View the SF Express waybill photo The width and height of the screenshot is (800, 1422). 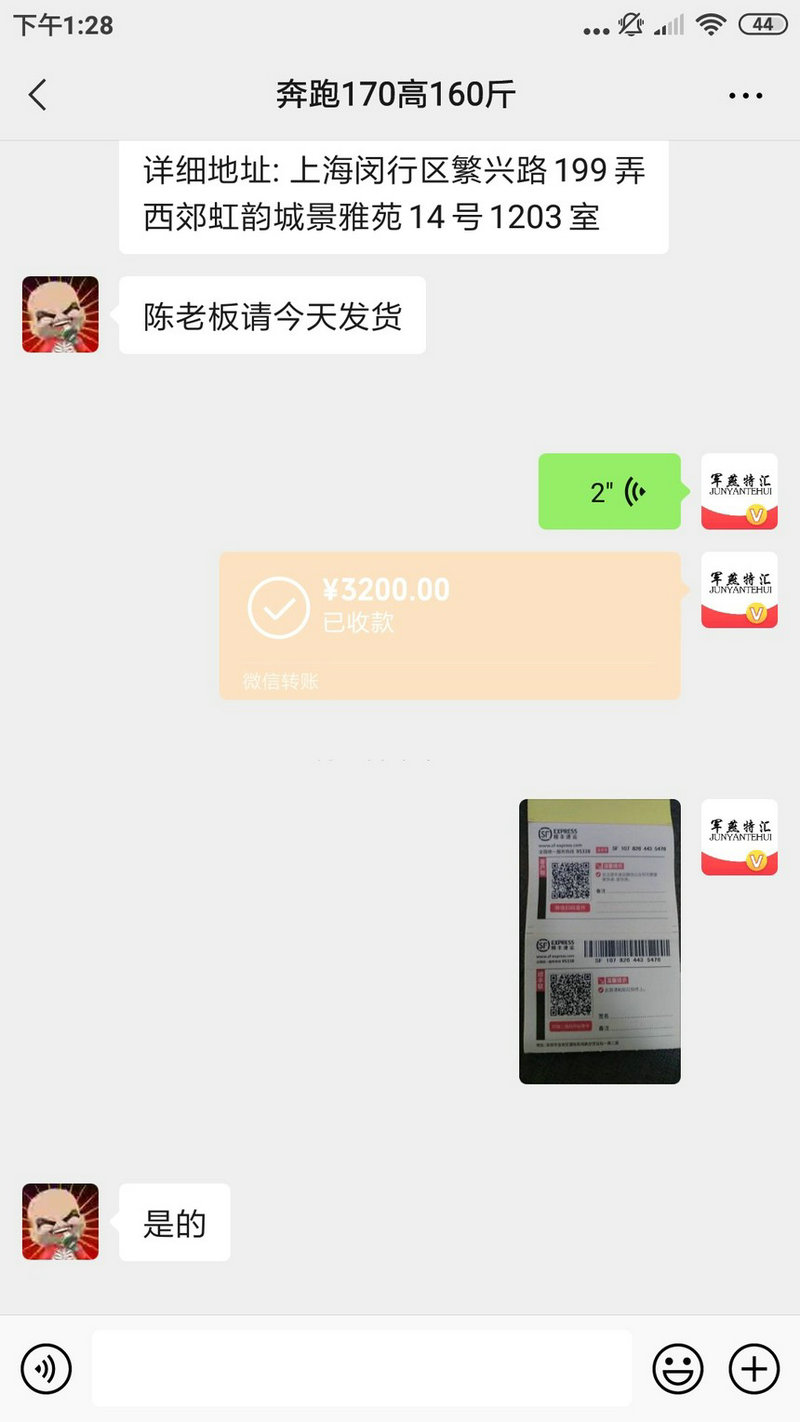click(x=600, y=941)
